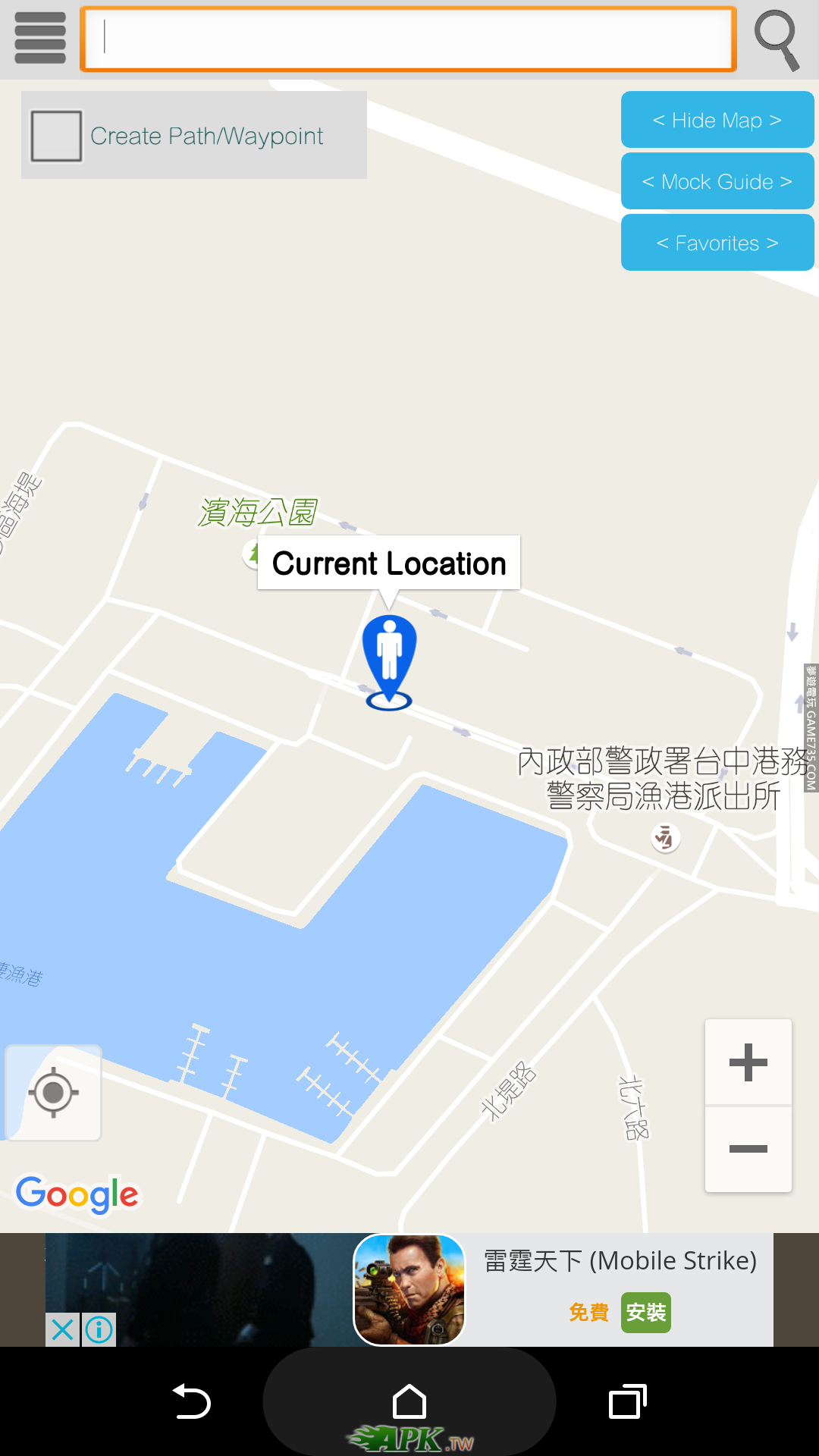Open recent apps
This screenshot has width=819, height=1456.
627,1401
